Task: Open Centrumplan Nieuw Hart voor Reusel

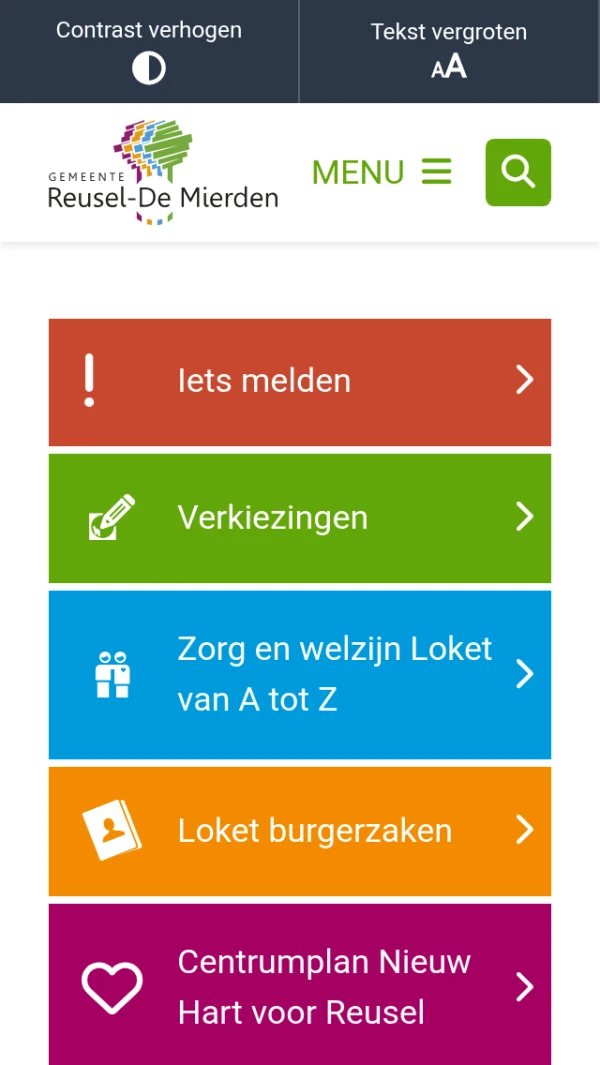Action: 300,986
